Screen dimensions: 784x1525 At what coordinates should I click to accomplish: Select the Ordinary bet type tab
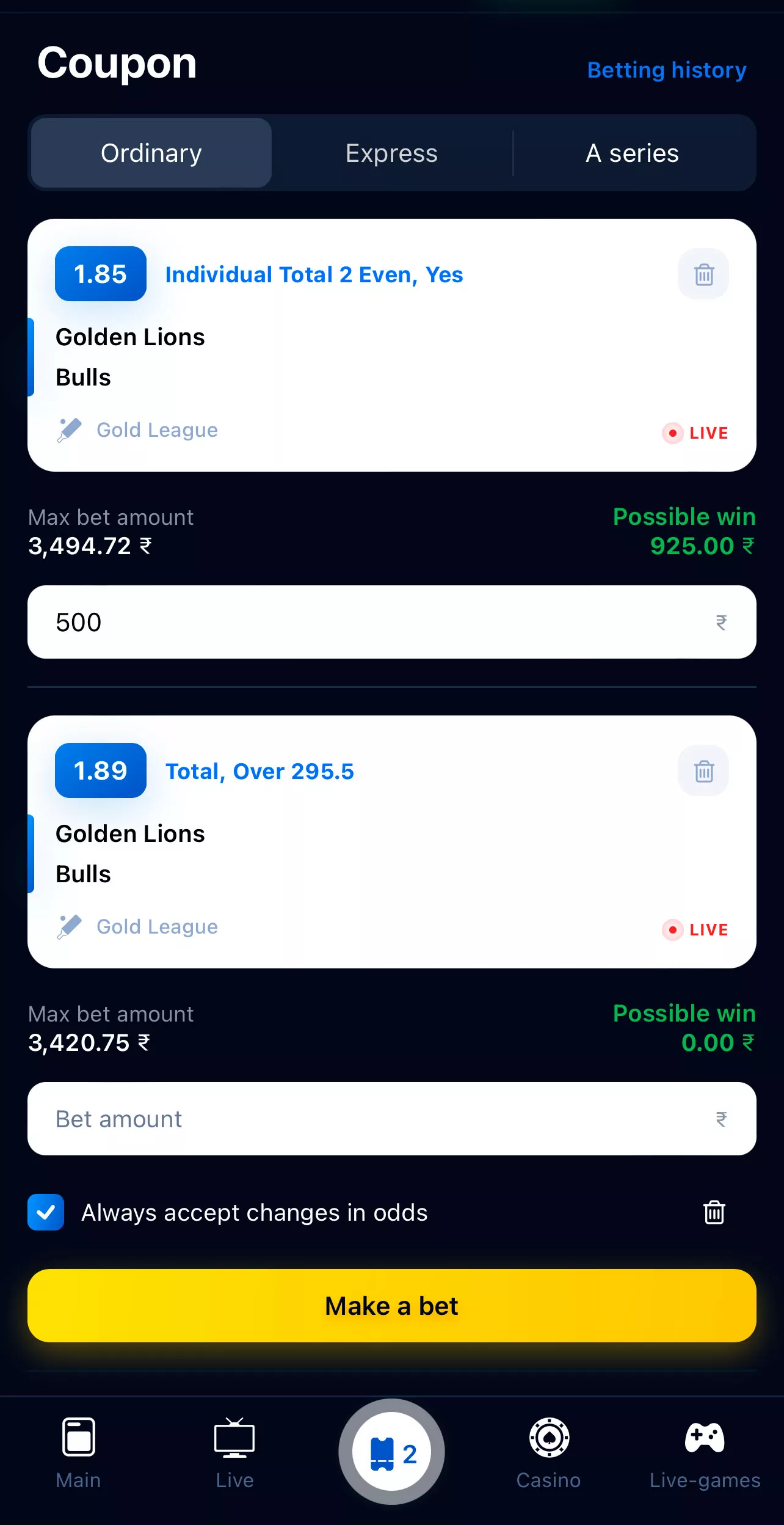[x=151, y=153]
